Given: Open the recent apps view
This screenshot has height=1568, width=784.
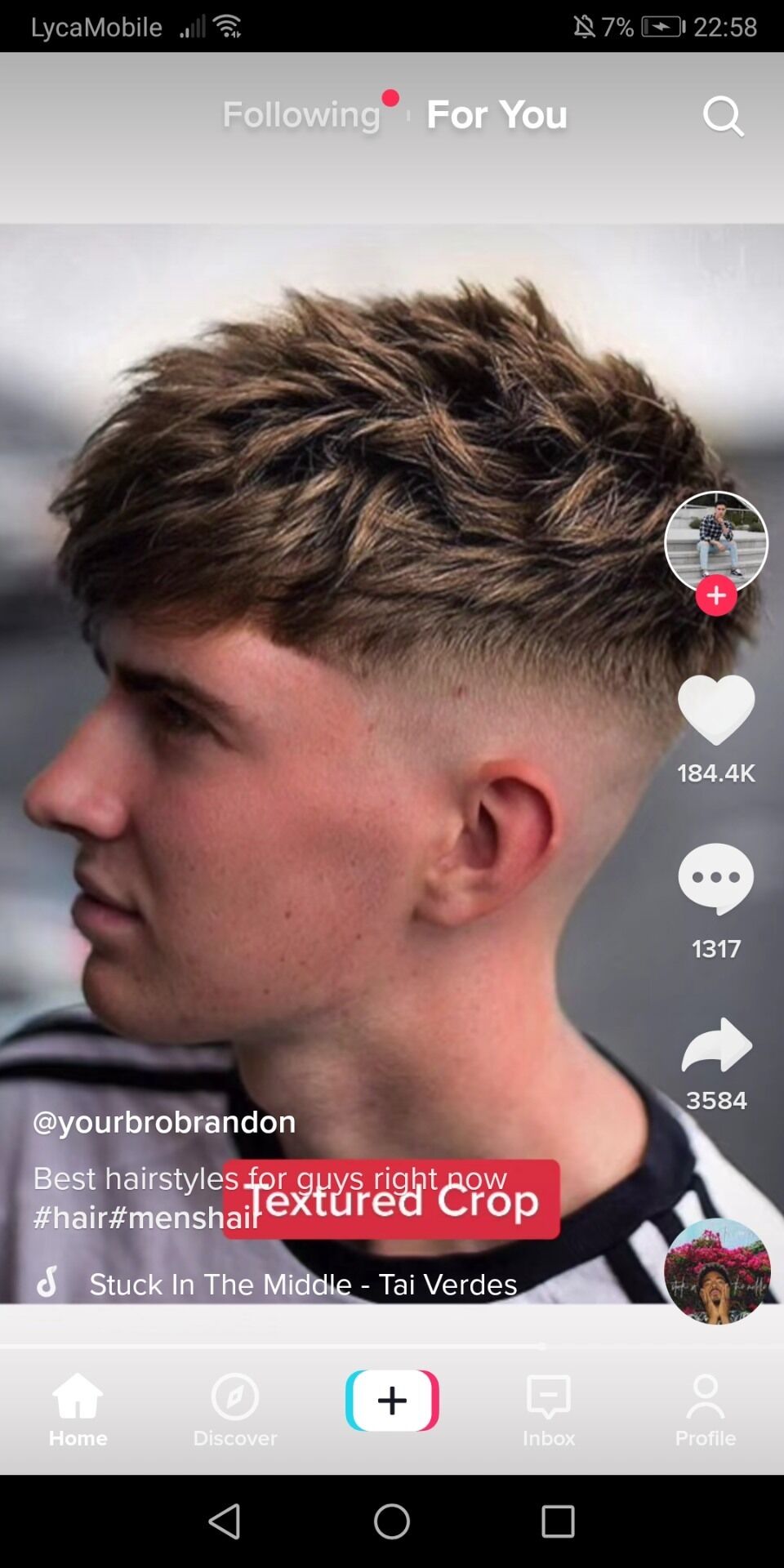Looking at the screenshot, I should click(558, 1521).
